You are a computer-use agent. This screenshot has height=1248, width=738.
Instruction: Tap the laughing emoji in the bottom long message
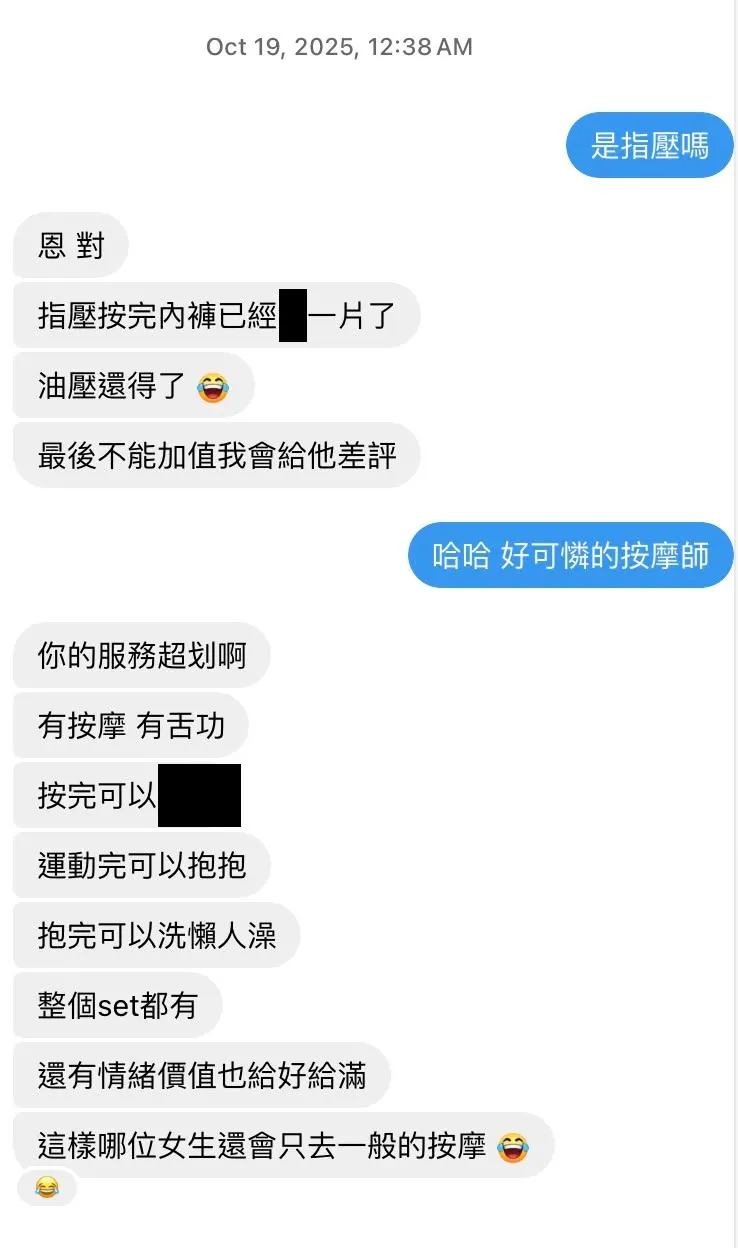click(x=513, y=1146)
